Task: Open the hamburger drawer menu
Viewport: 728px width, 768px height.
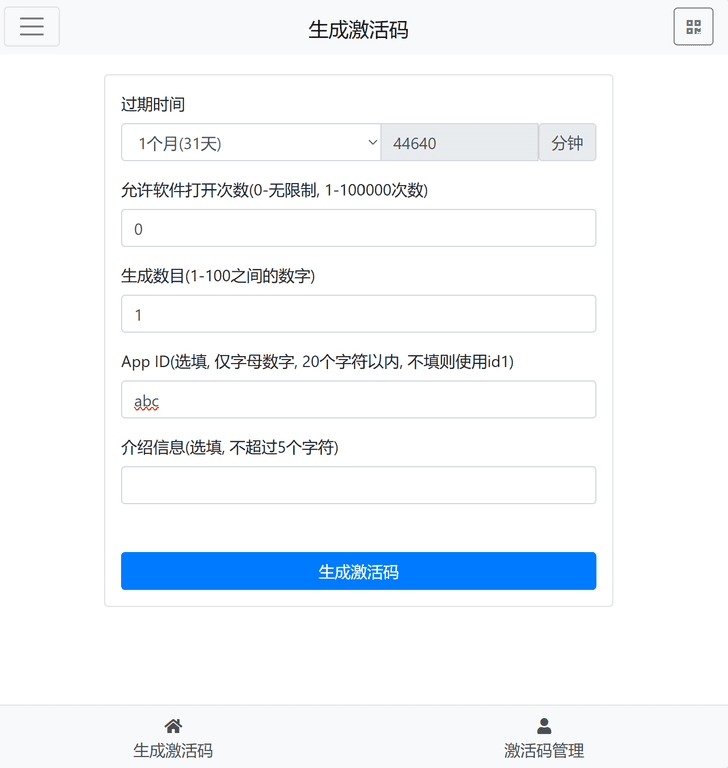Action: click(x=32, y=27)
